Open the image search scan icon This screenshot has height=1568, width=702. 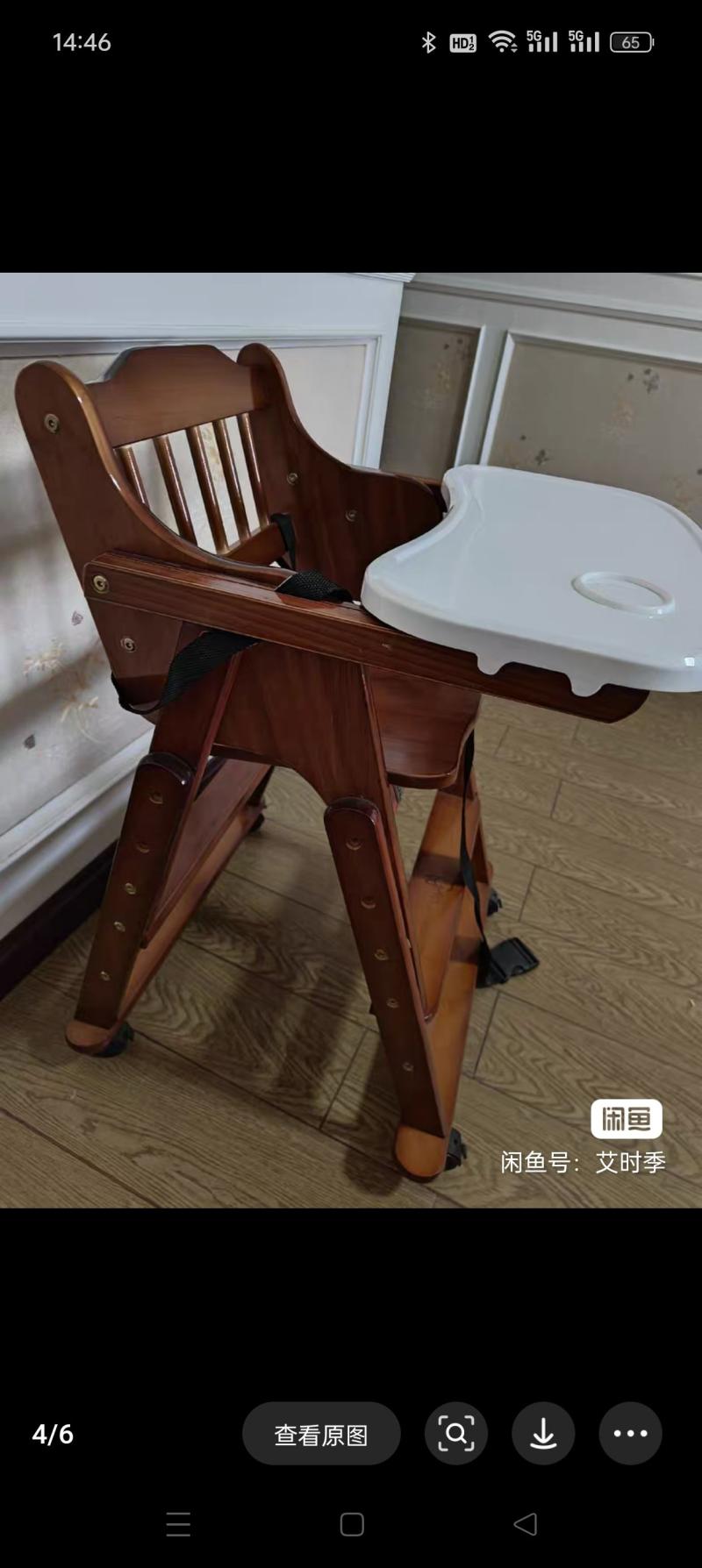click(455, 1434)
